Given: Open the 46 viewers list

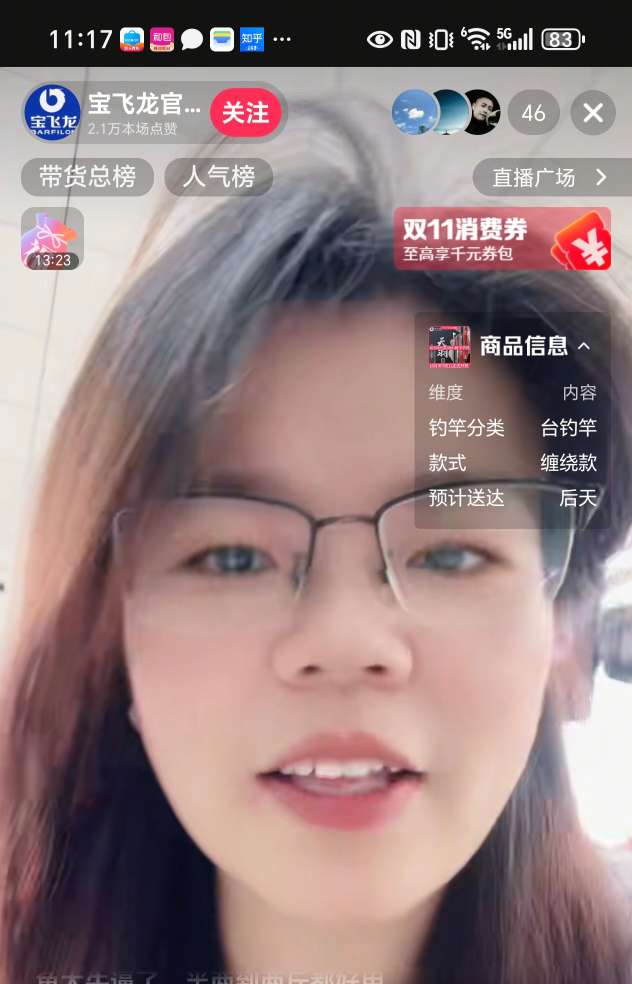Looking at the screenshot, I should pos(533,113).
